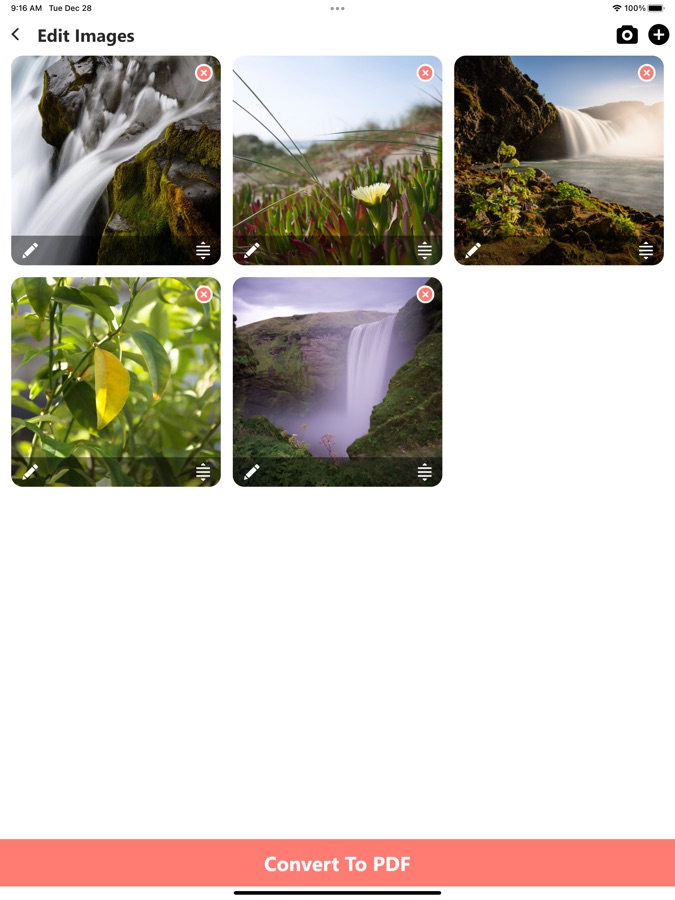Go back from Edit Images
675x900 pixels.
16,35
